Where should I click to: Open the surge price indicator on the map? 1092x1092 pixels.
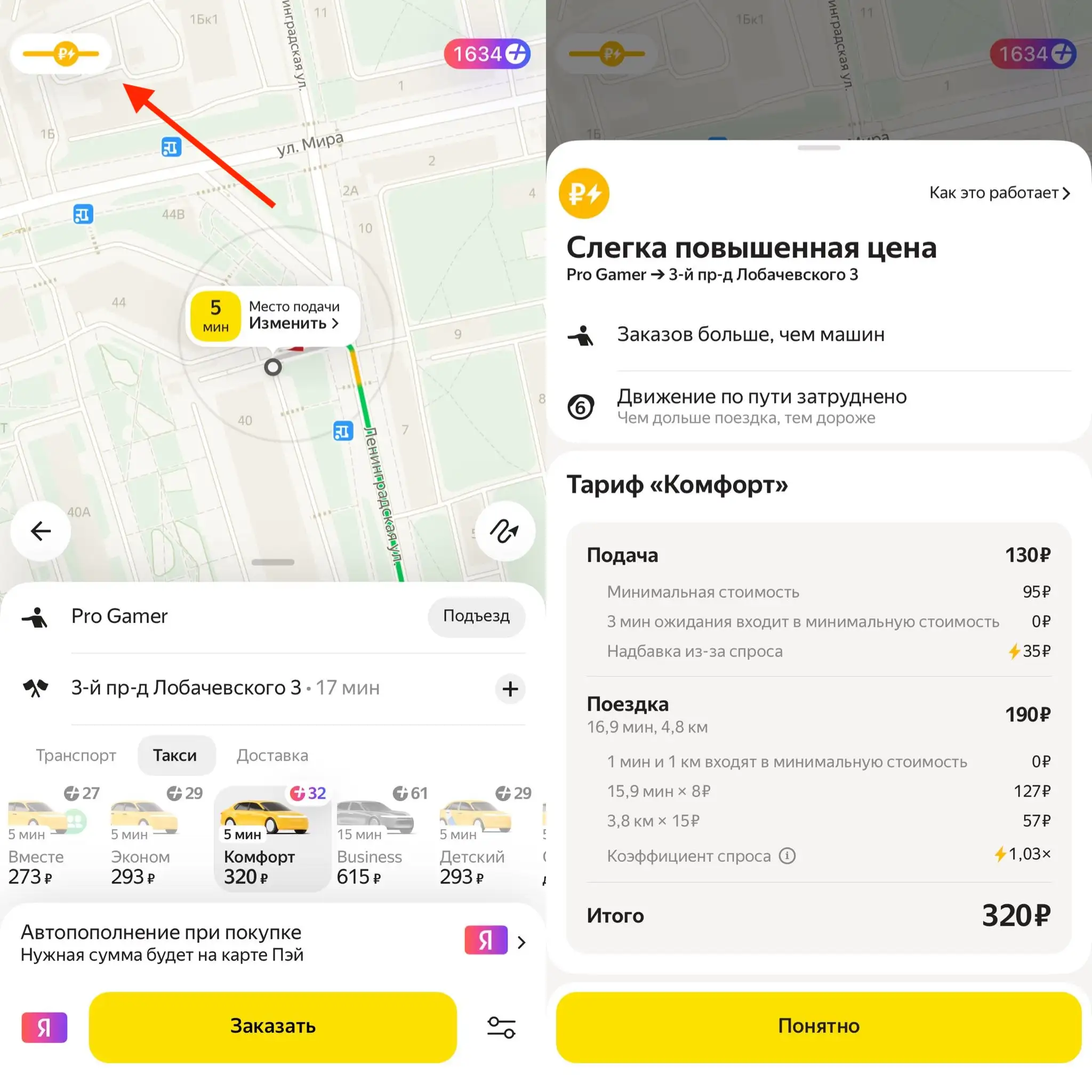click(x=61, y=54)
